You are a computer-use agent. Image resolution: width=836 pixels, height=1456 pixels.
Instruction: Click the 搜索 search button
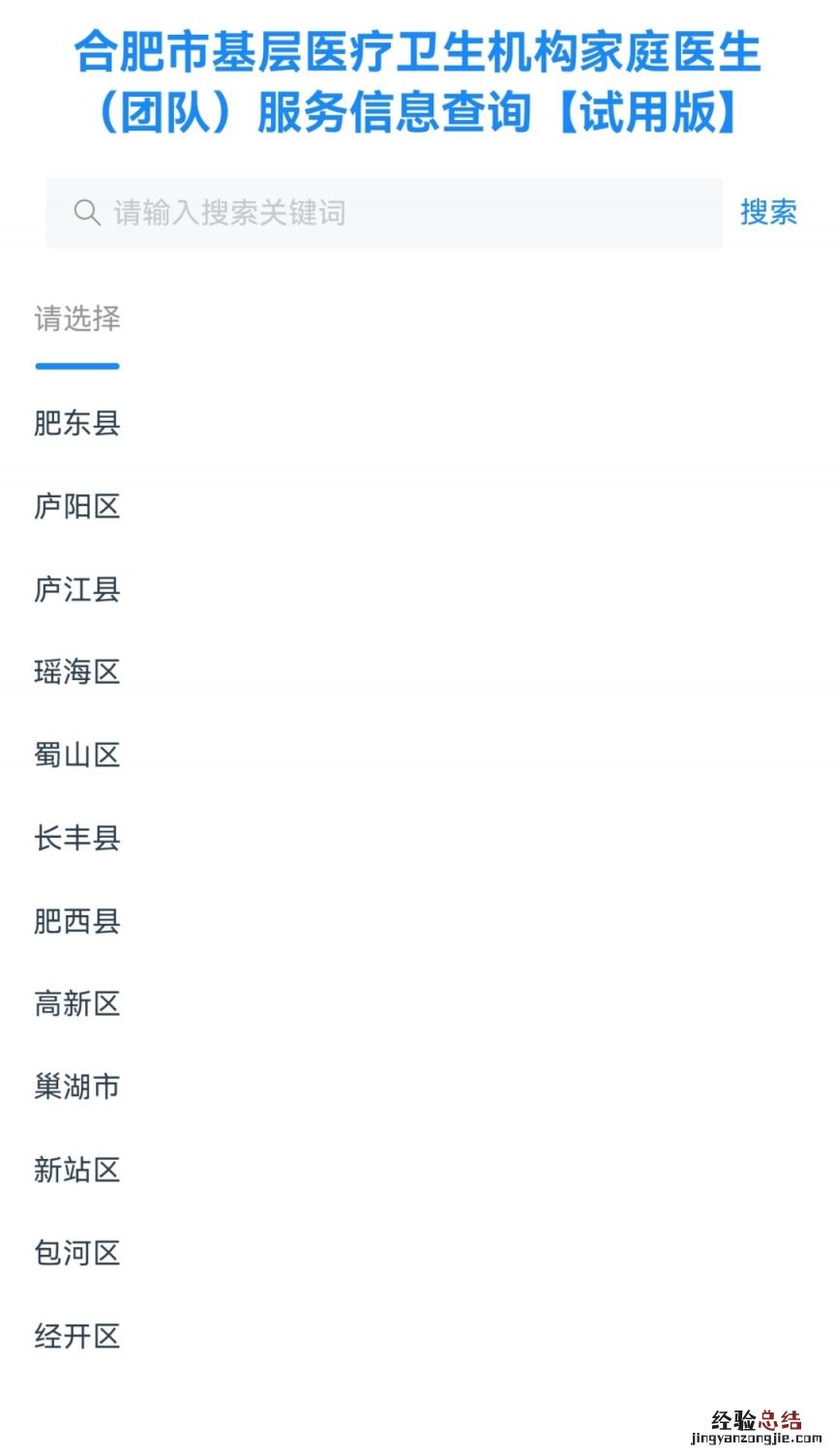pos(769,213)
